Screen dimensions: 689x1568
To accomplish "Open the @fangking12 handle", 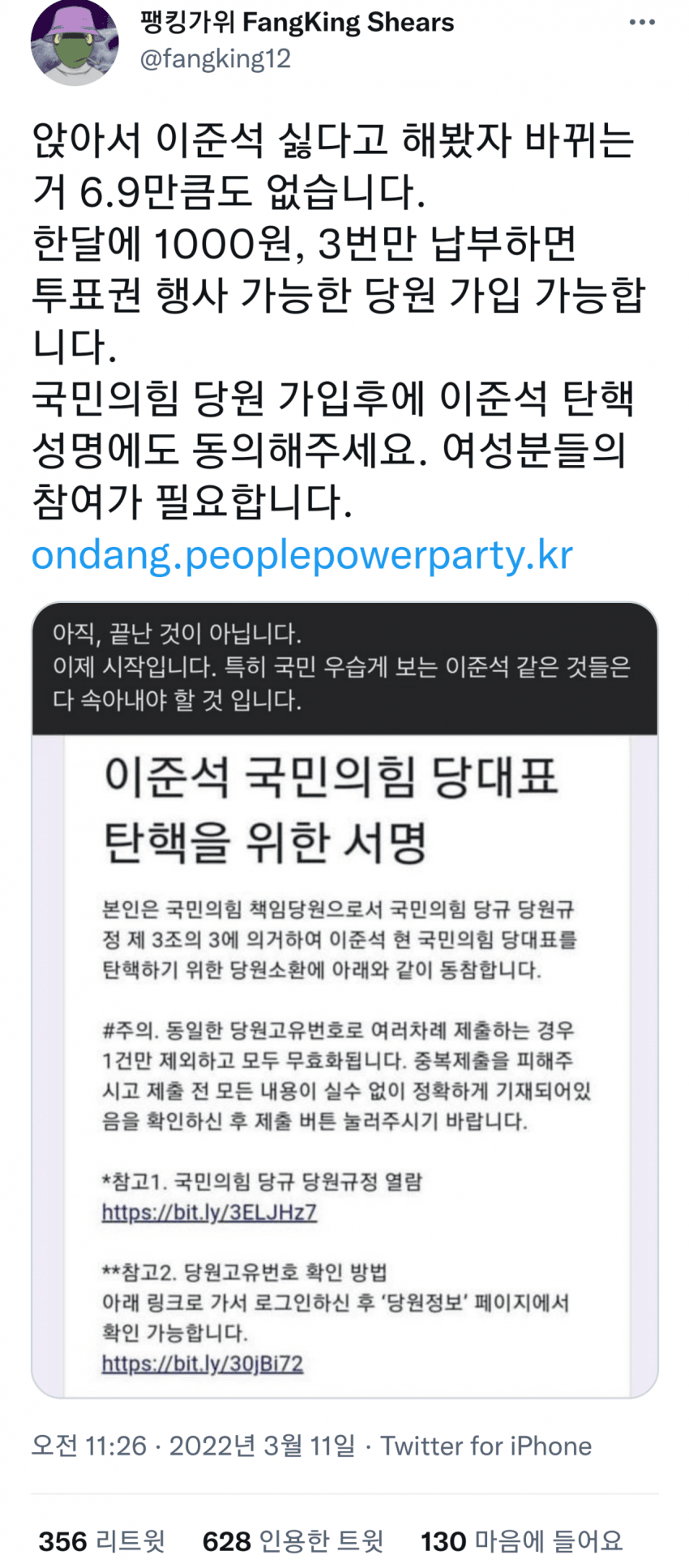I will (x=215, y=58).
